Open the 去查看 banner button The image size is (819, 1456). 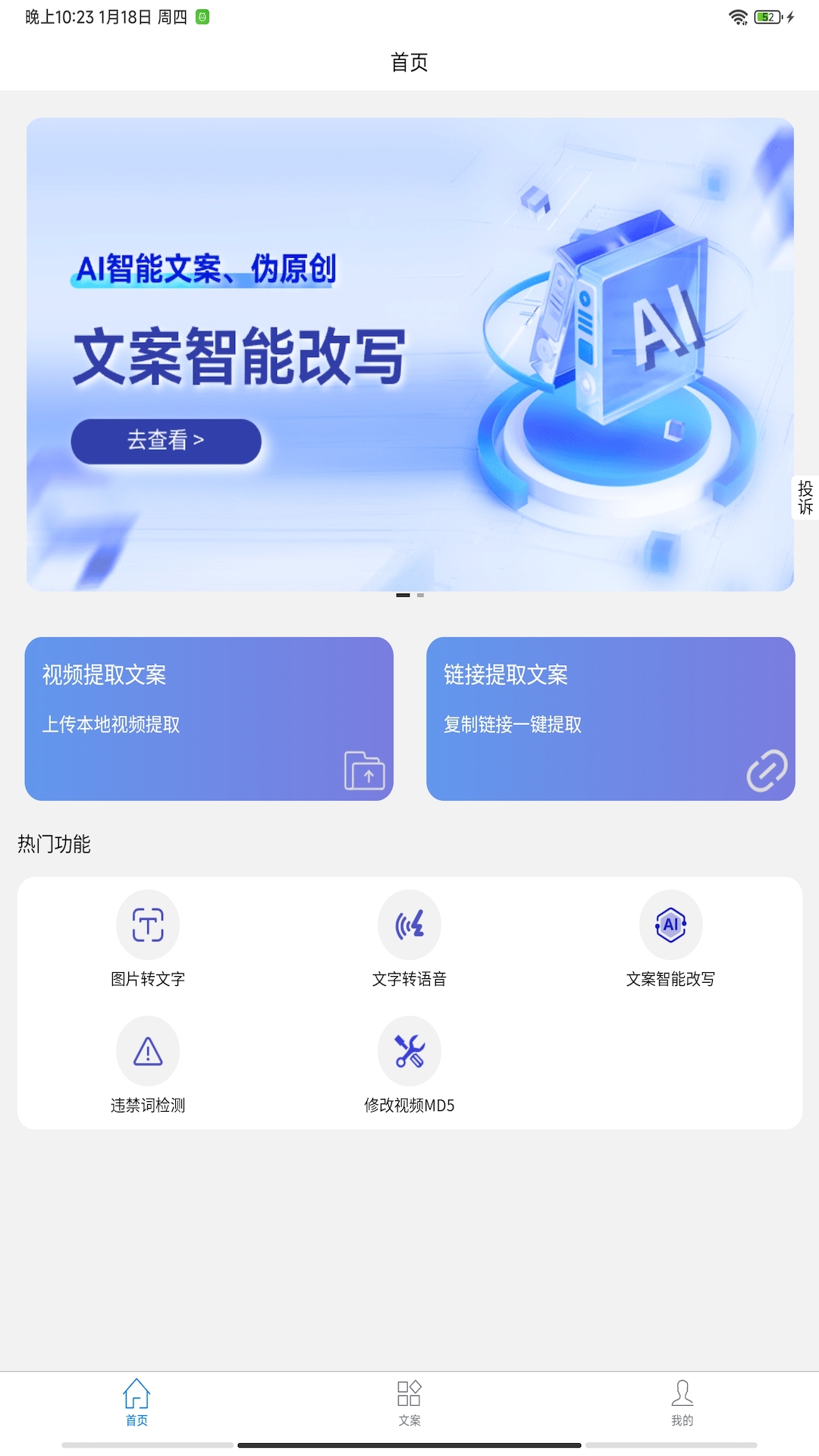coord(166,440)
